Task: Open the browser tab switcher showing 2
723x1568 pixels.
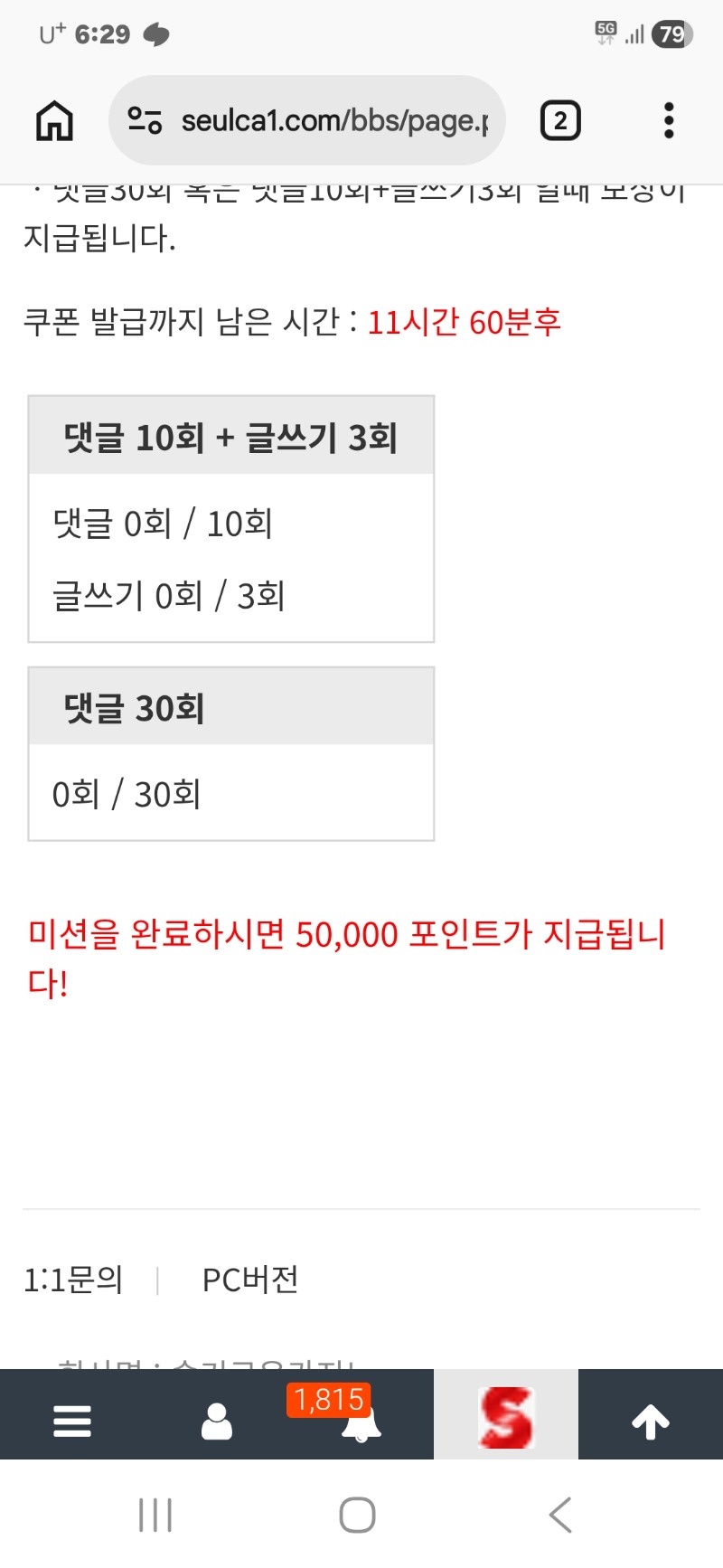Action: (560, 119)
